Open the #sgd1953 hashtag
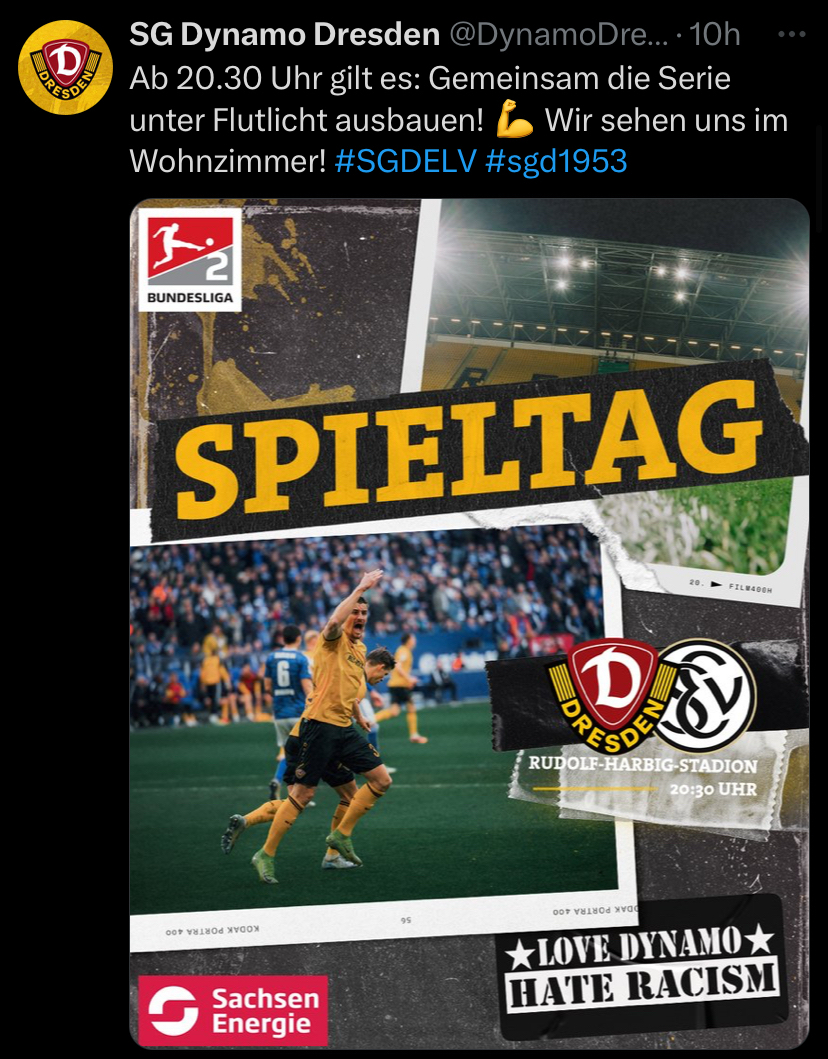 [556, 160]
